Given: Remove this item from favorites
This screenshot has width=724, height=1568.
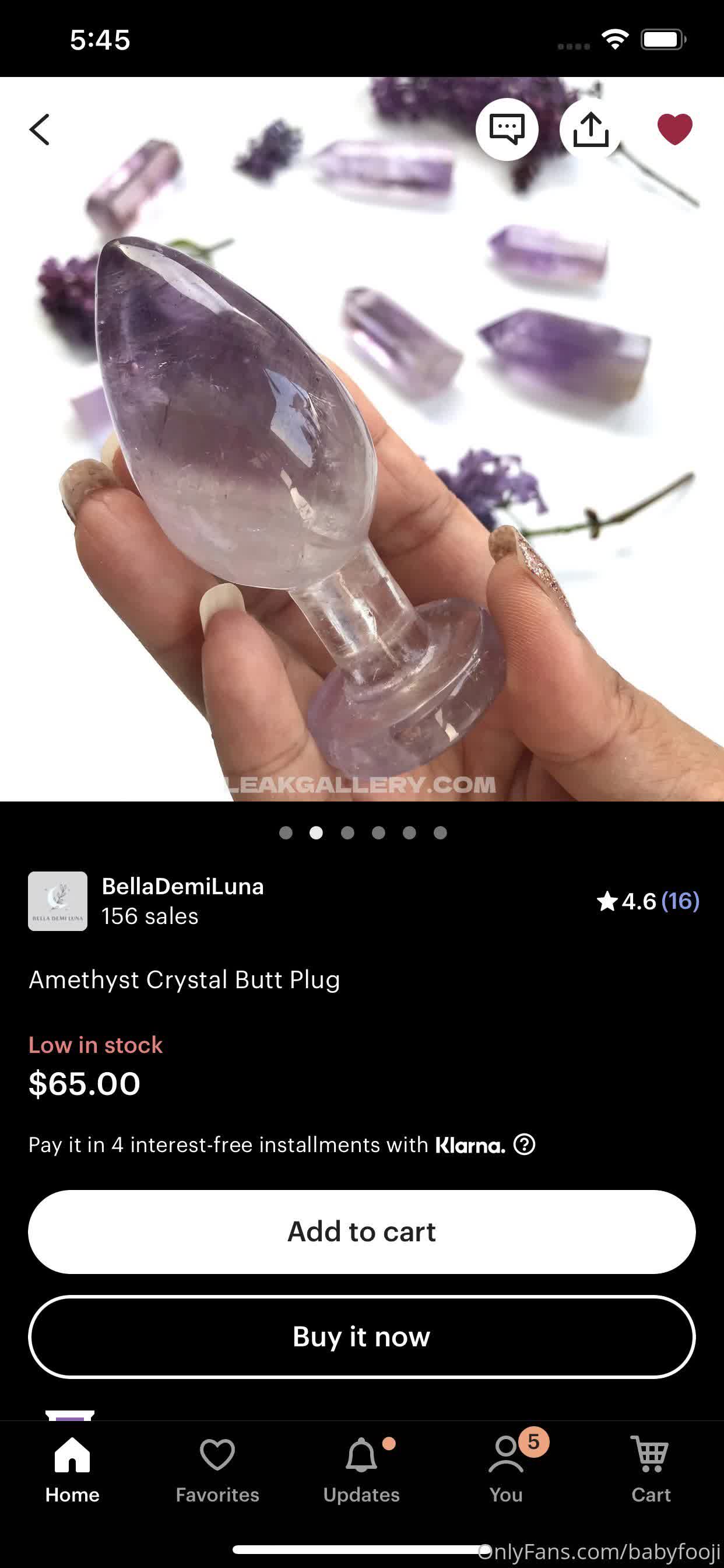Looking at the screenshot, I should coord(674,129).
